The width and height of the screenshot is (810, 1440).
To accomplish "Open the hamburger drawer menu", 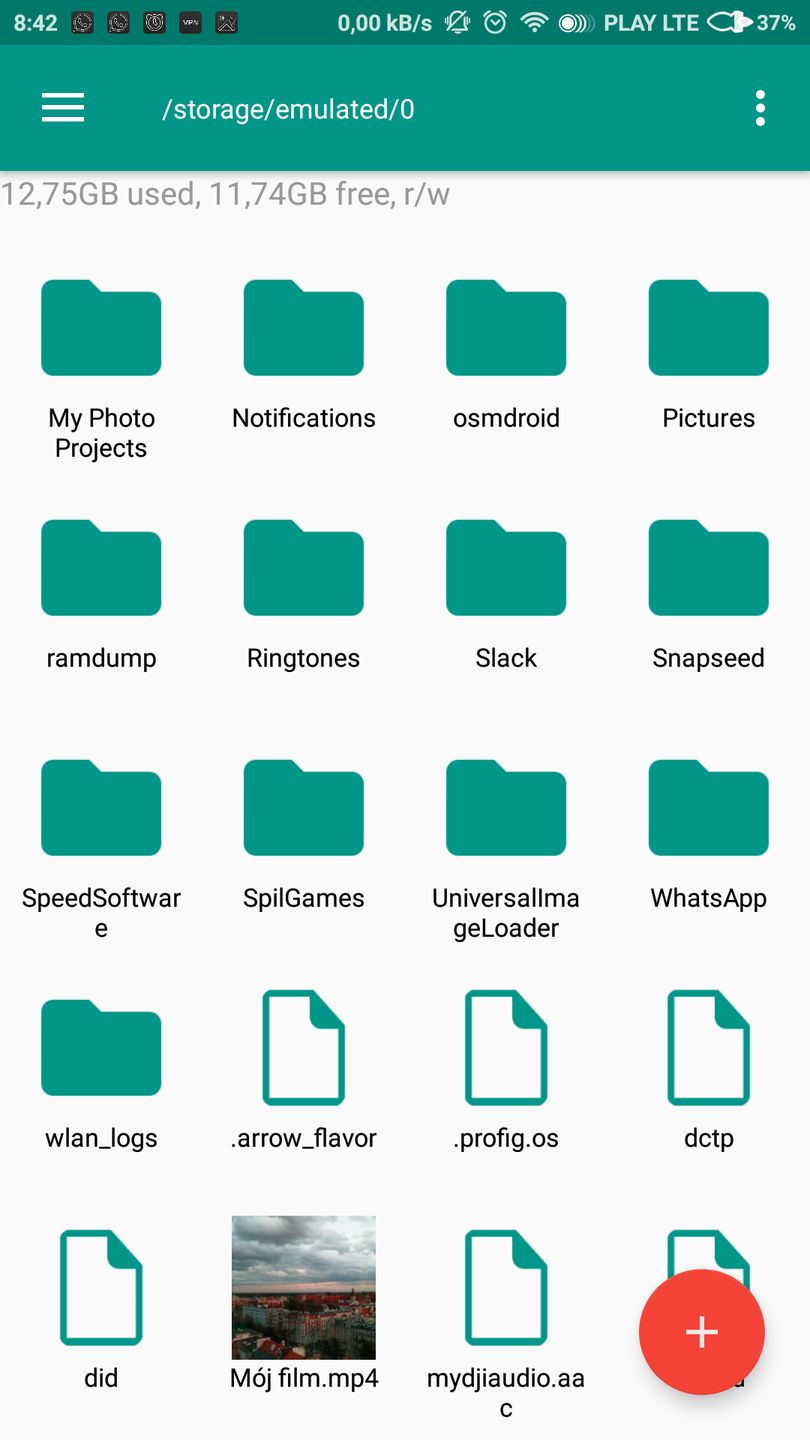I will (x=63, y=108).
